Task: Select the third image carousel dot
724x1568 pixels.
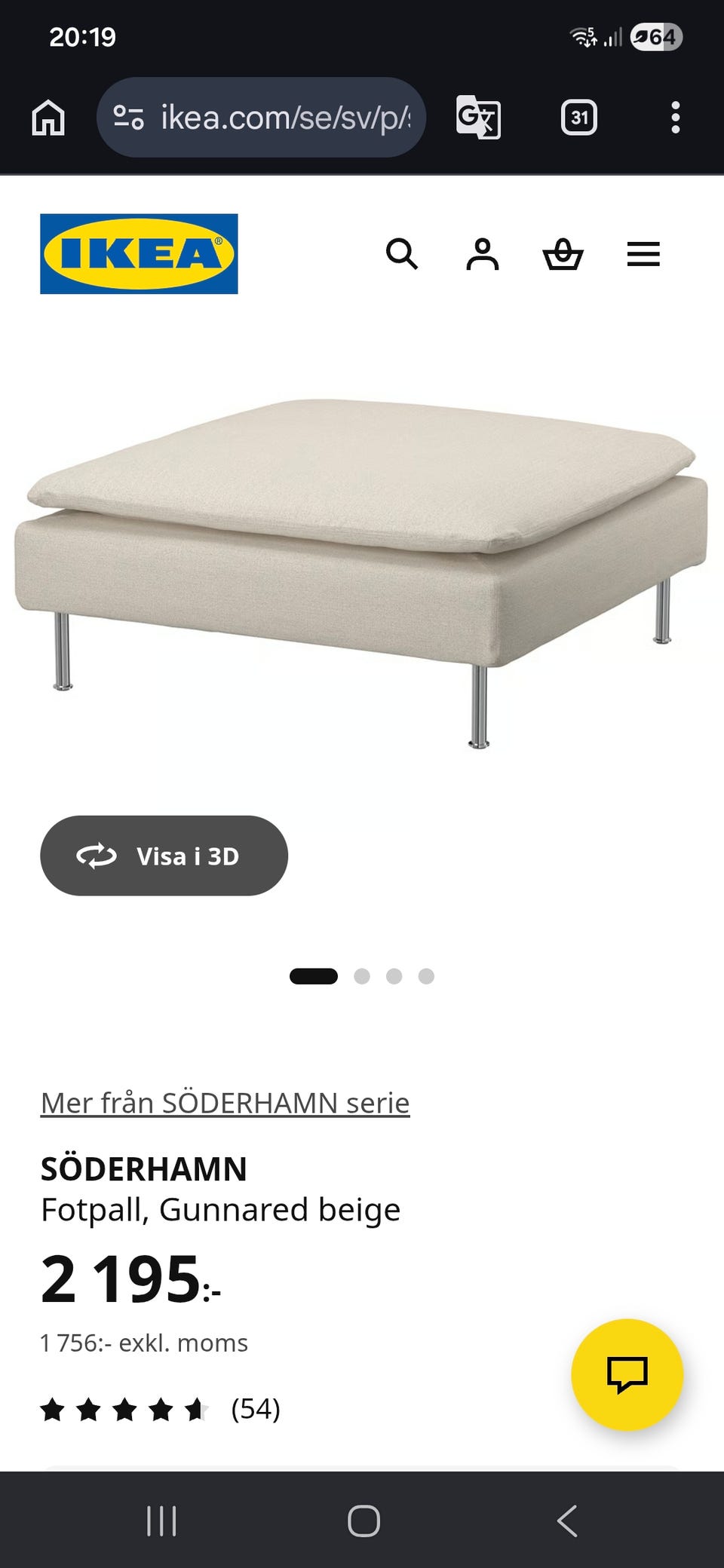Action: [x=396, y=975]
